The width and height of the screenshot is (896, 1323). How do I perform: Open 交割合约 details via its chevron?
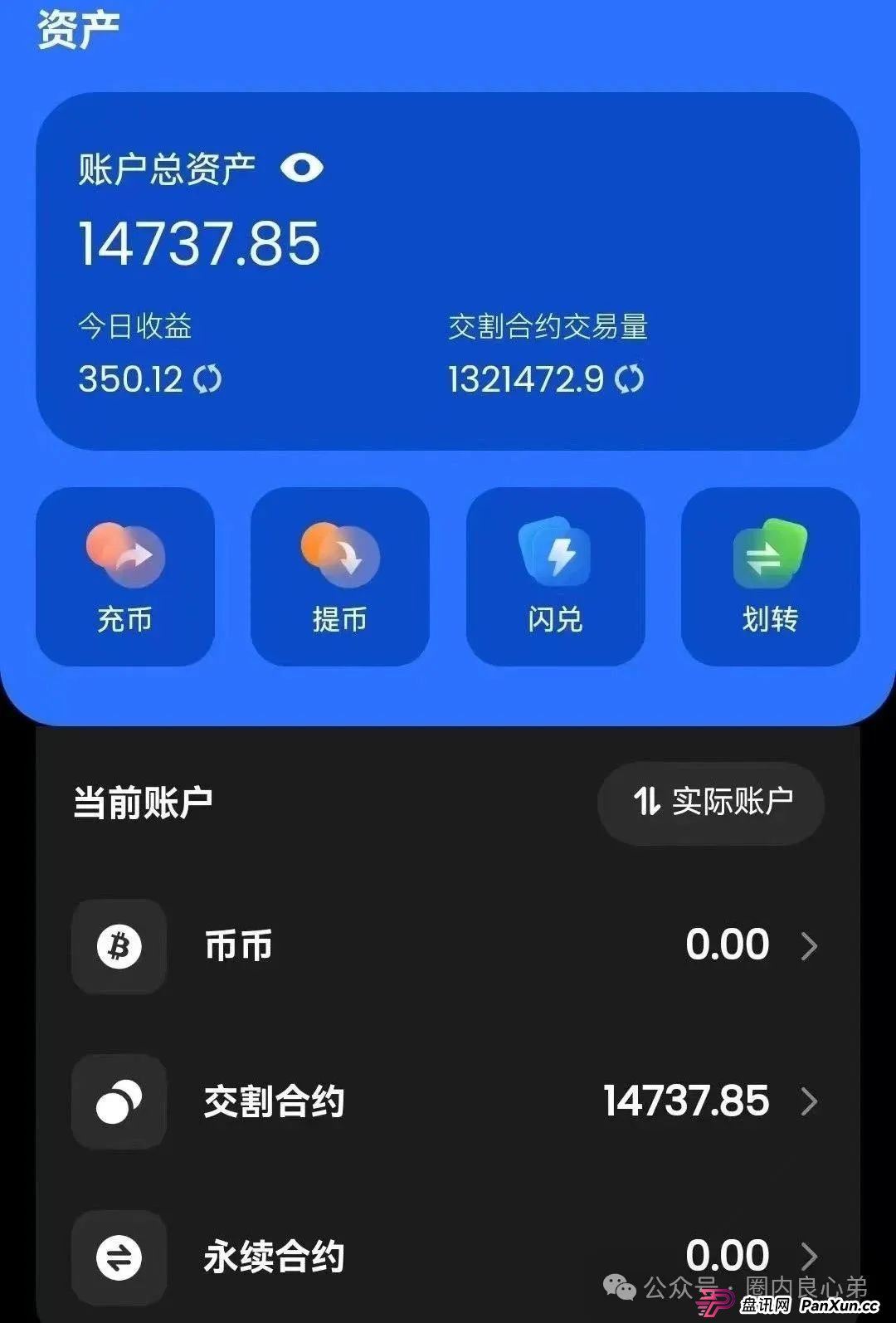coord(809,1102)
